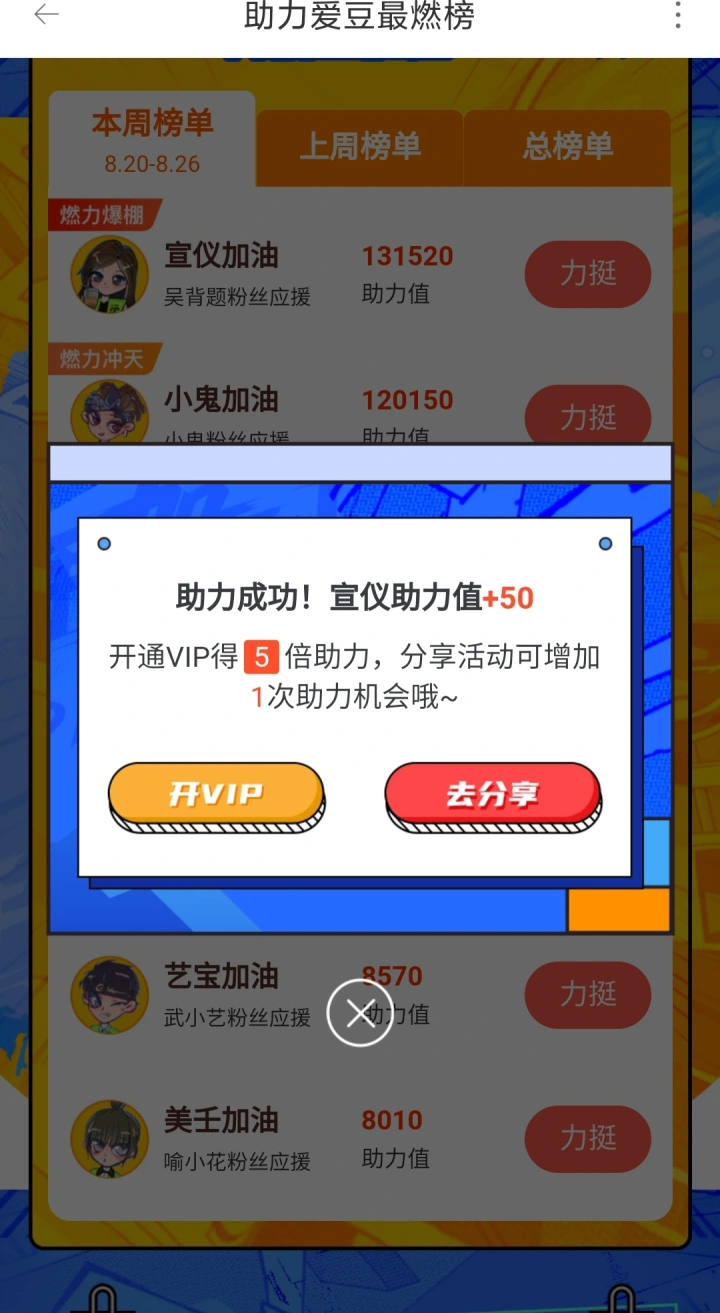Switch to 总榜单 tab

pyautogui.click(x=567, y=147)
